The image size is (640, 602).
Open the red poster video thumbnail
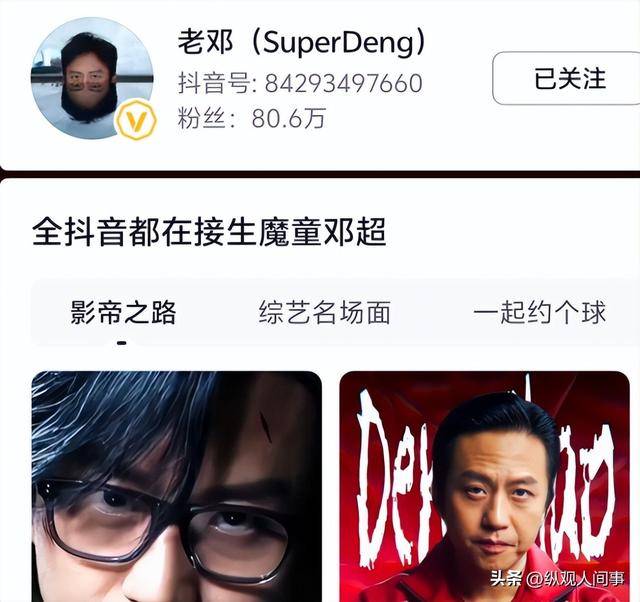(x=484, y=487)
